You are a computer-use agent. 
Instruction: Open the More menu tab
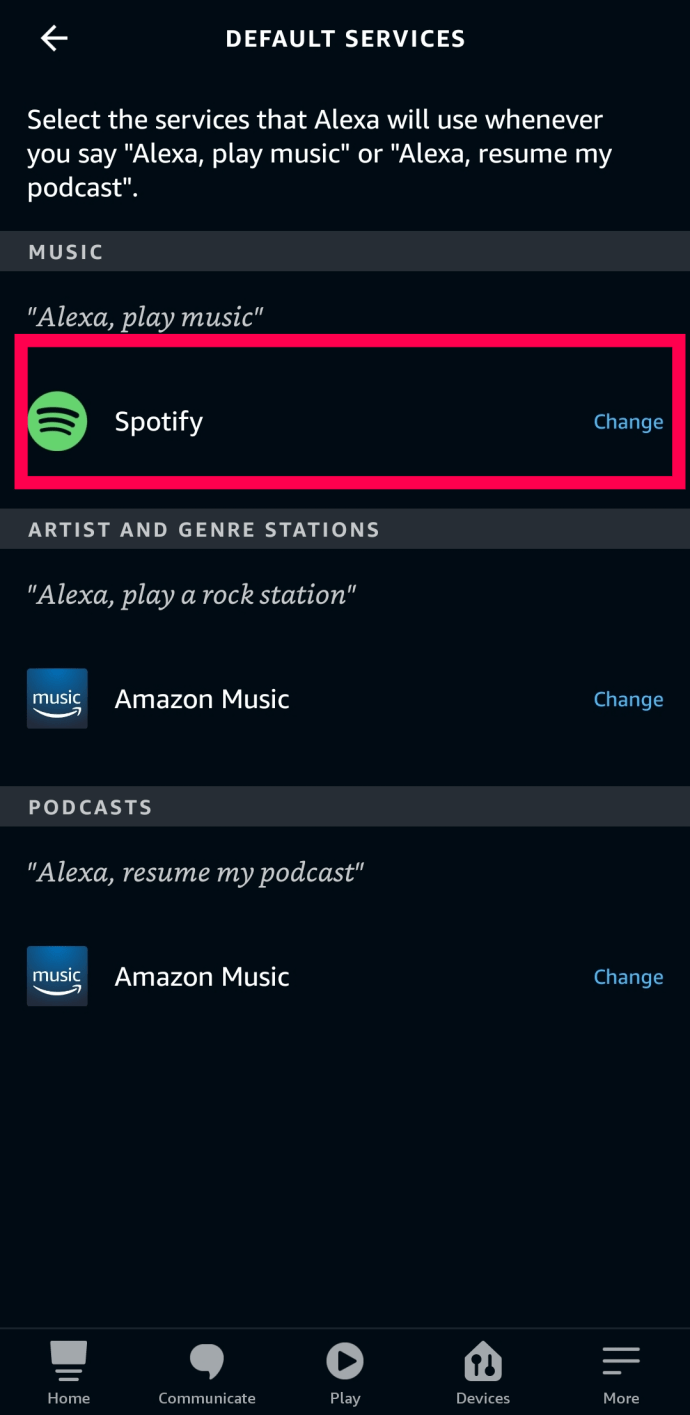coord(621,1374)
